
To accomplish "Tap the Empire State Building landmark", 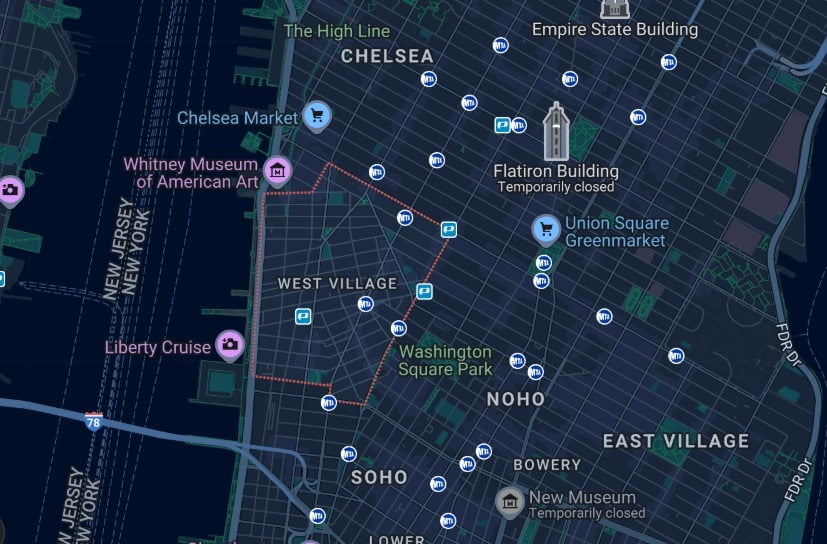I will click(614, 10).
